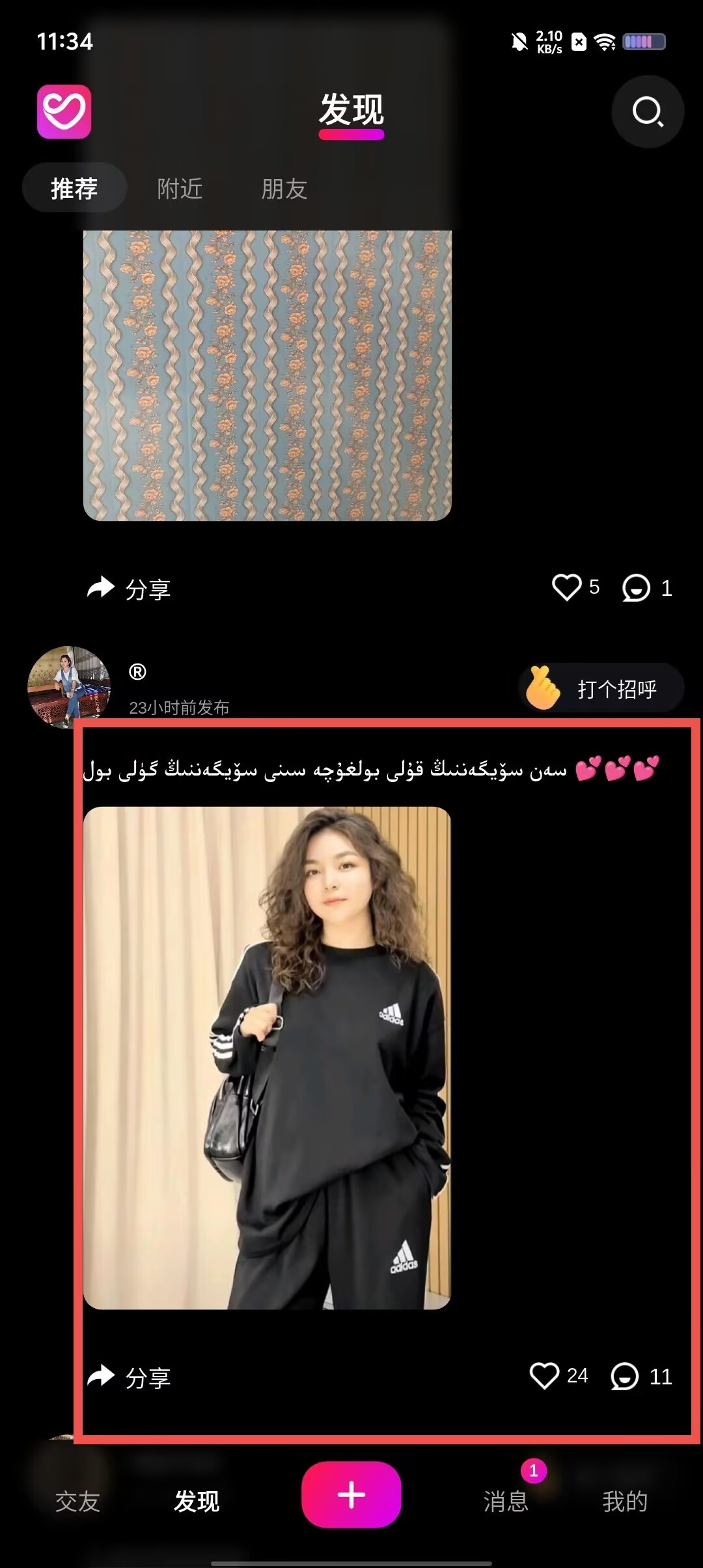Screen dimensions: 703x1568
Task: View the 11 comments on the post
Action: [x=625, y=1377]
